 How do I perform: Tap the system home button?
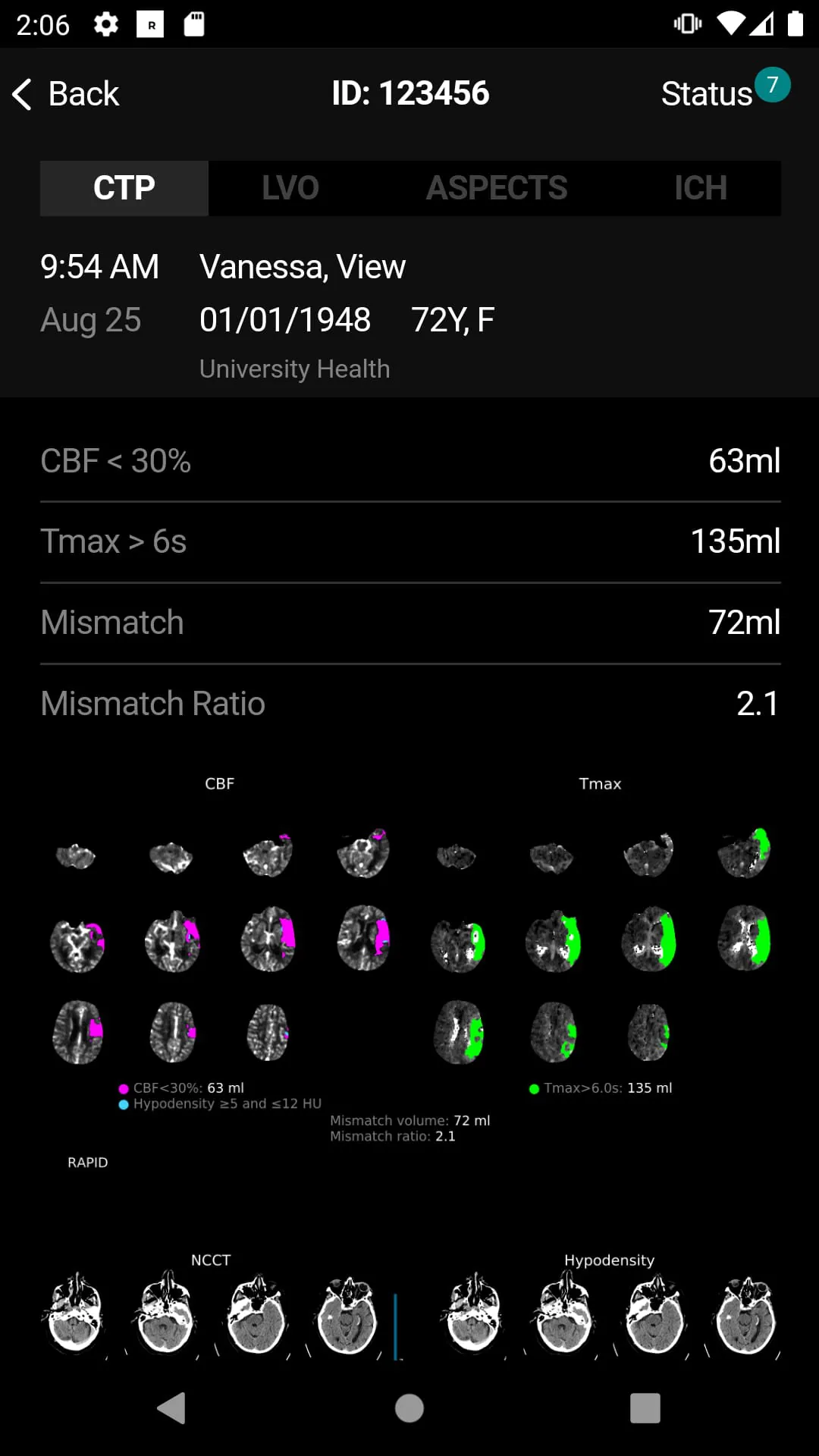409,1409
